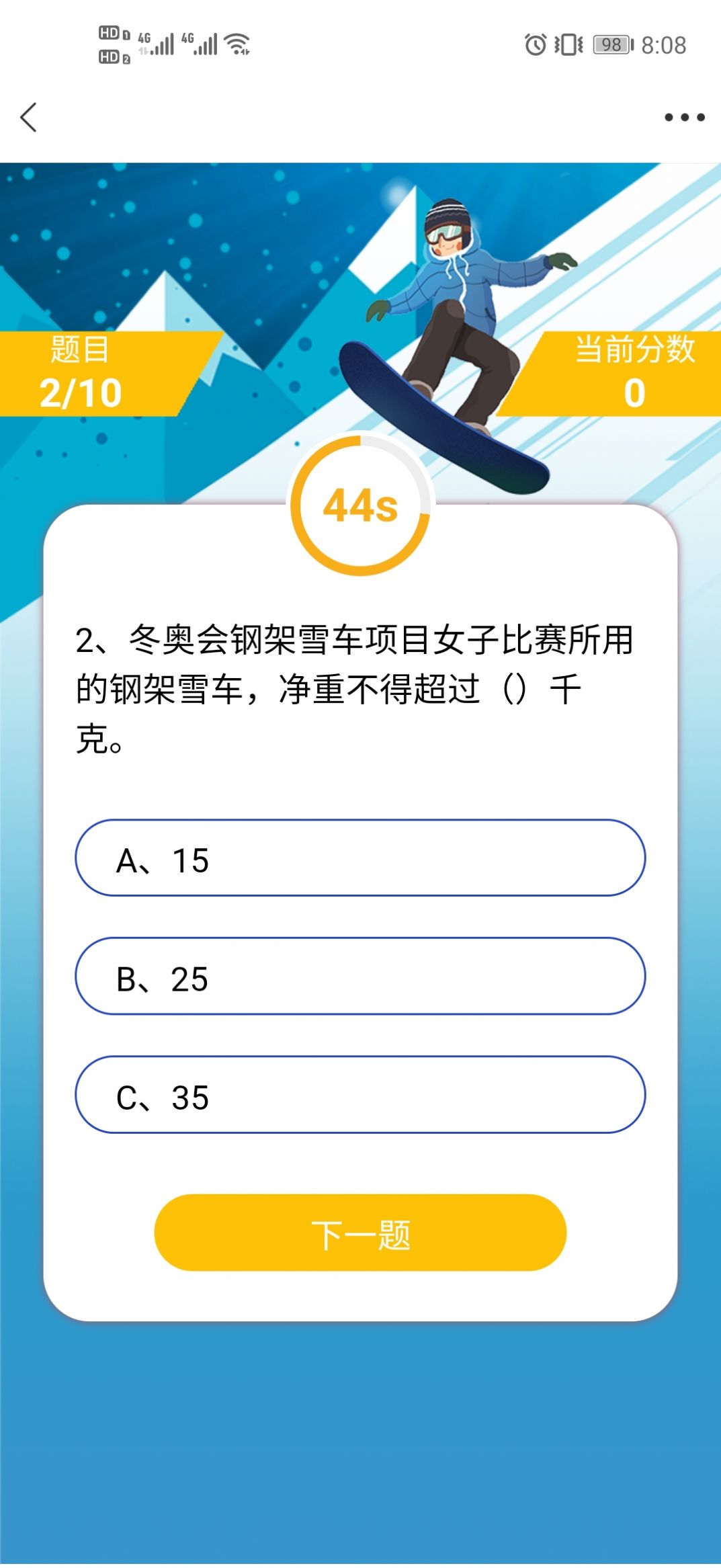The width and height of the screenshot is (721, 1568).
Task: Tap the clock showing 8:08
Action: pos(662,42)
